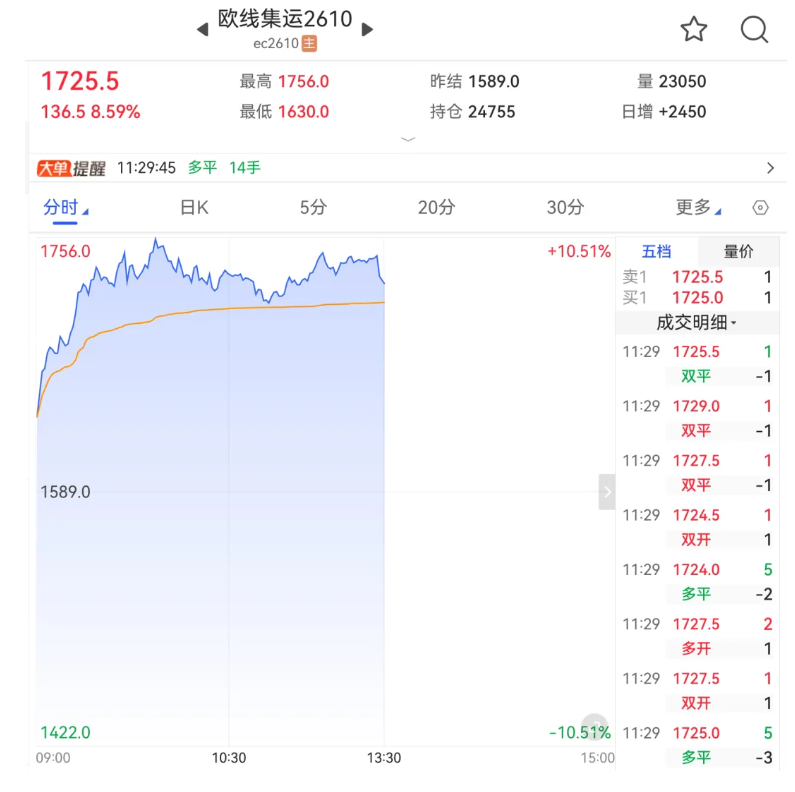Go to the next contract arrow

(367, 30)
